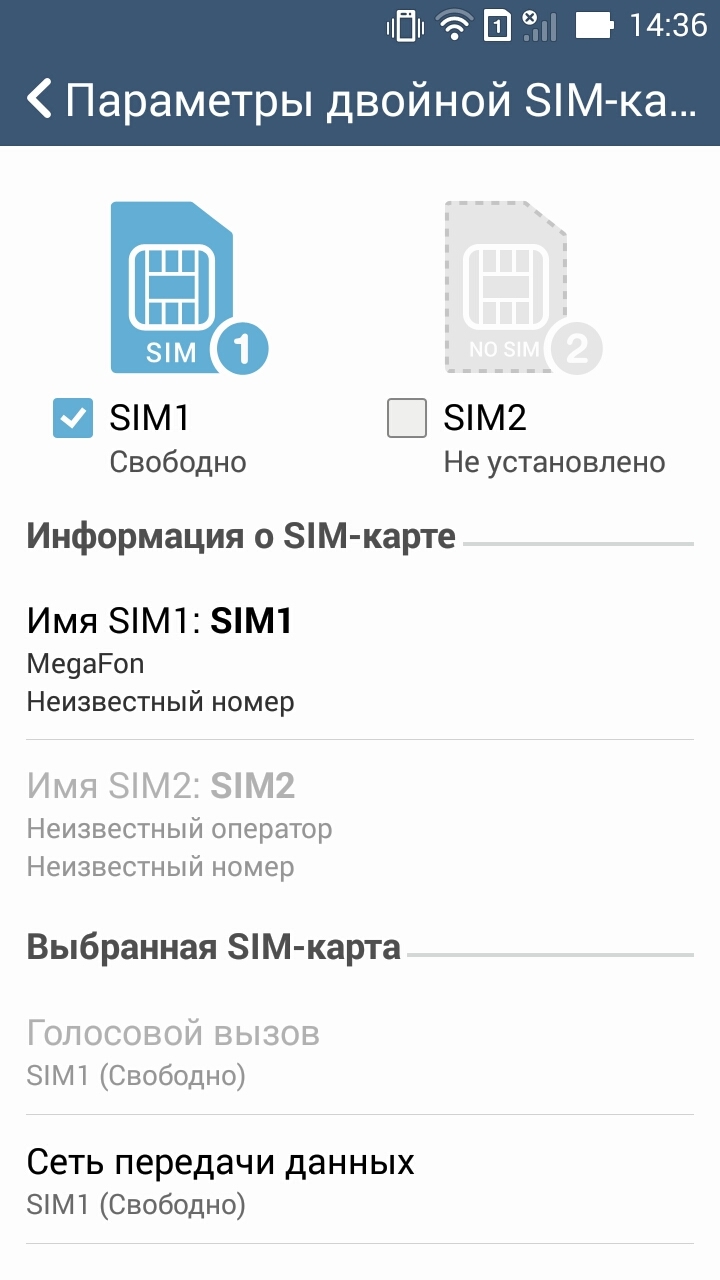This screenshot has height=1280, width=720.
Task: Go back from dual SIM settings
Action: [39, 100]
